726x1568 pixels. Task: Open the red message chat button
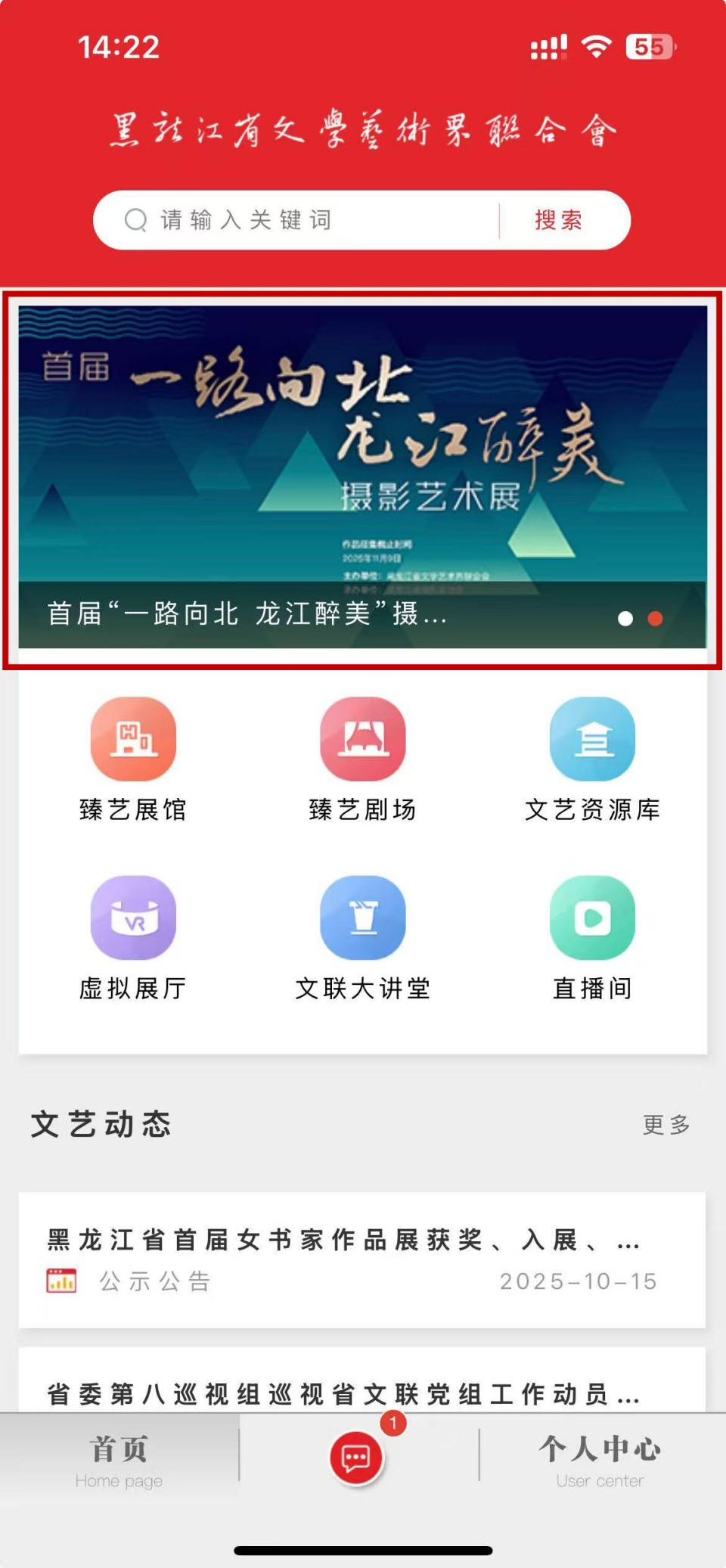356,1457
